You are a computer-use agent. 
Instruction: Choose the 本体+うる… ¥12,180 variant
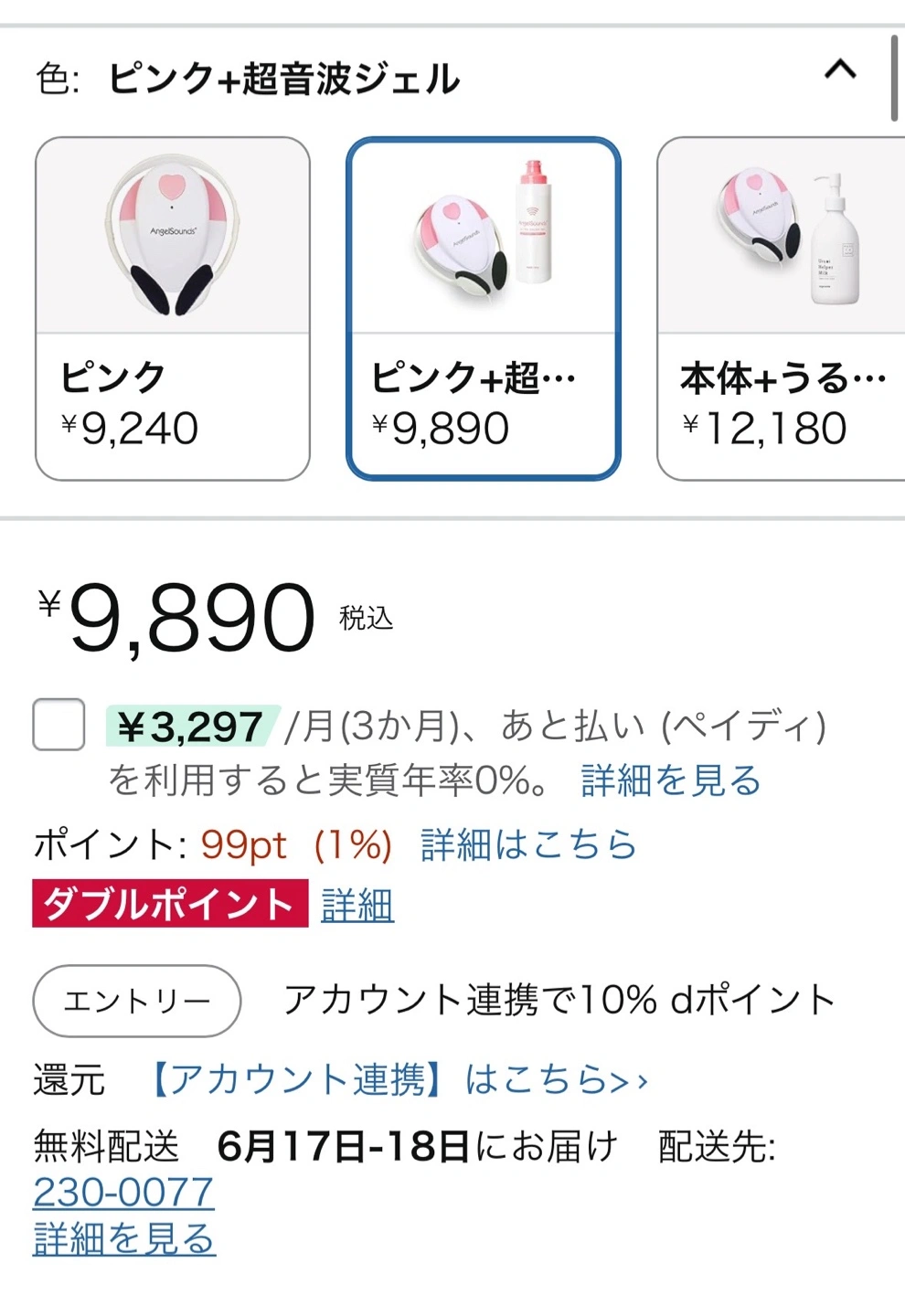(782, 309)
